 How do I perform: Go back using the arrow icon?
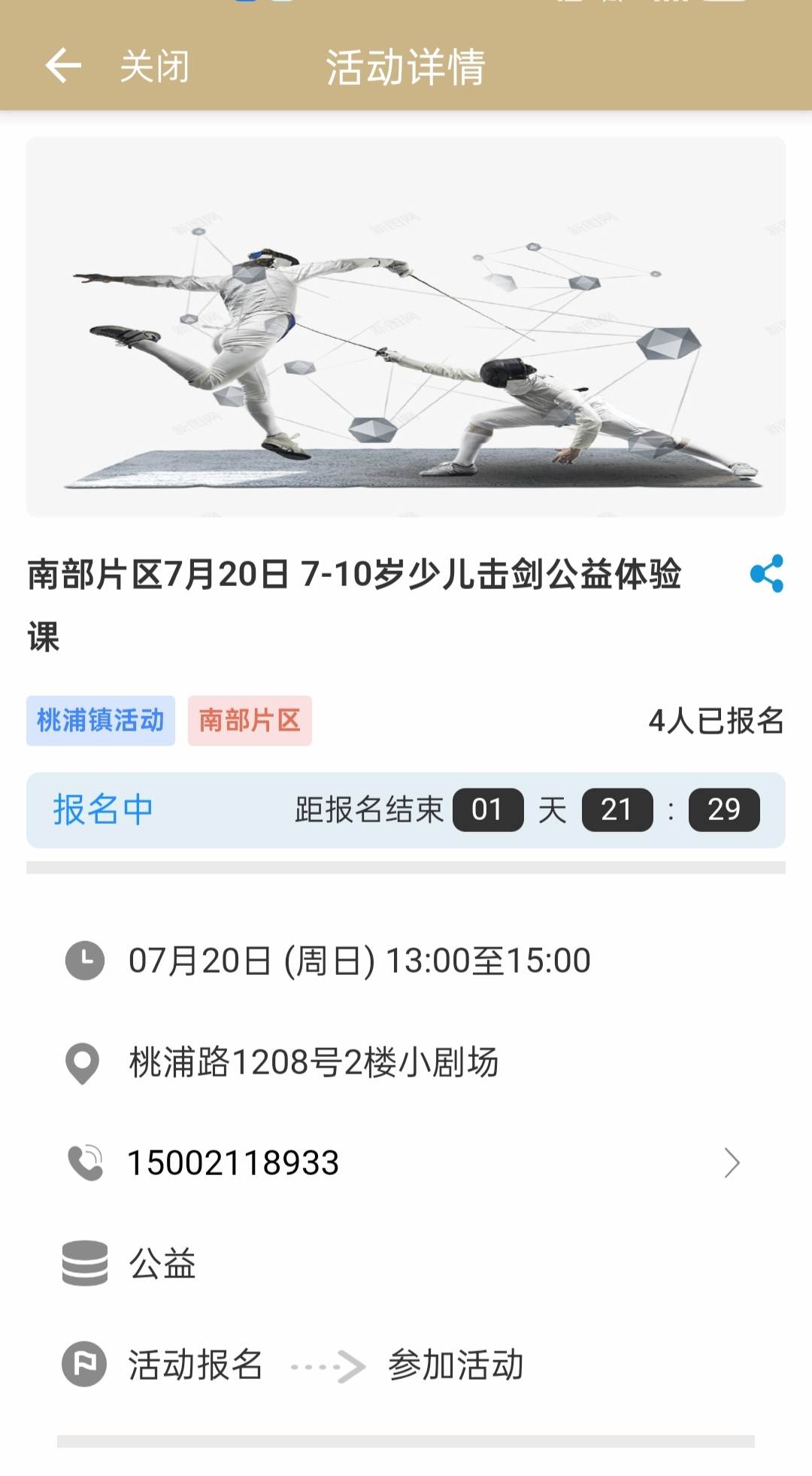click(x=63, y=65)
